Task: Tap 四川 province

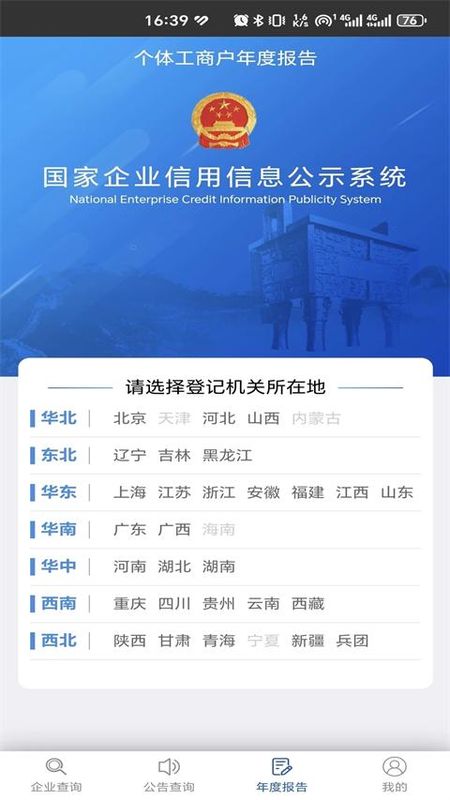Action: point(174,604)
